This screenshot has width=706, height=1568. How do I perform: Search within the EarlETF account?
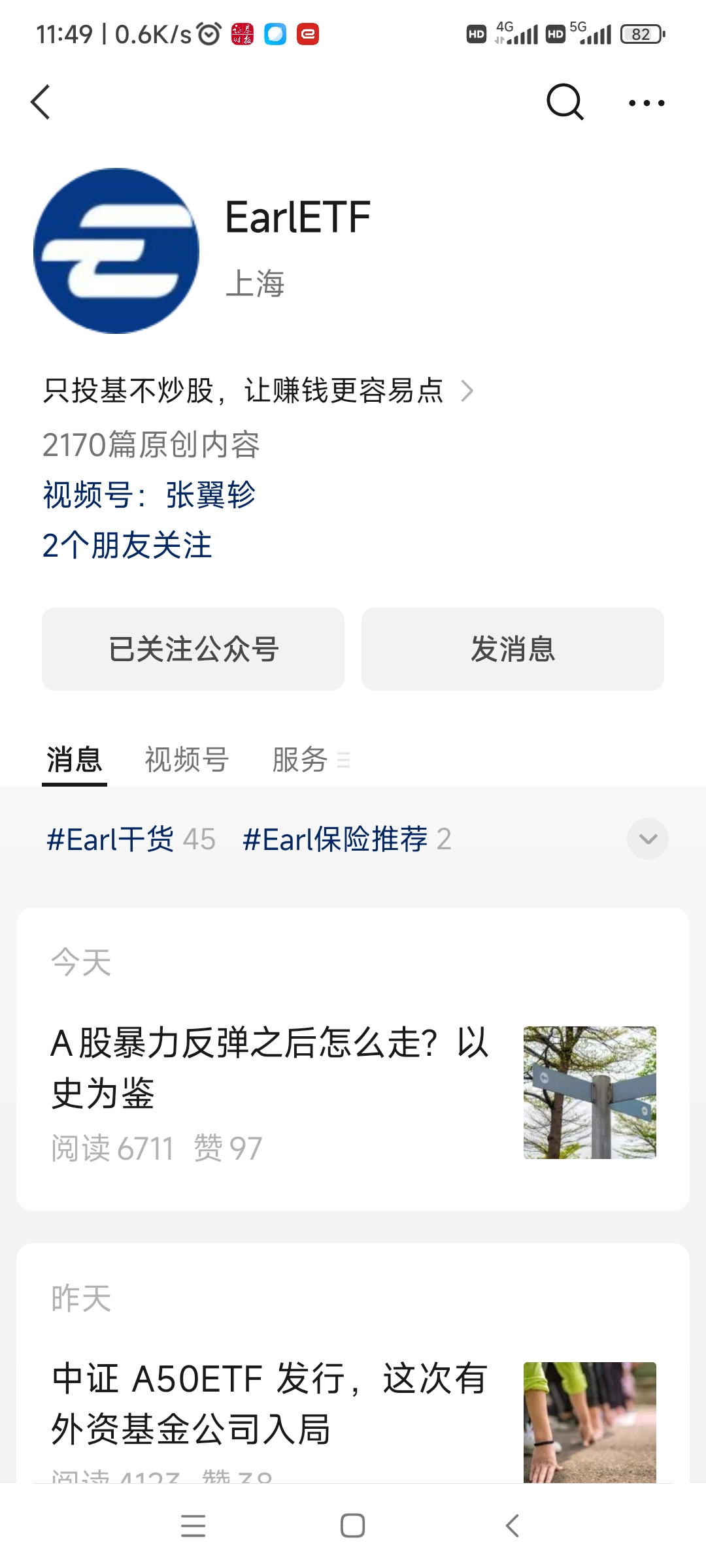pyautogui.click(x=565, y=103)
